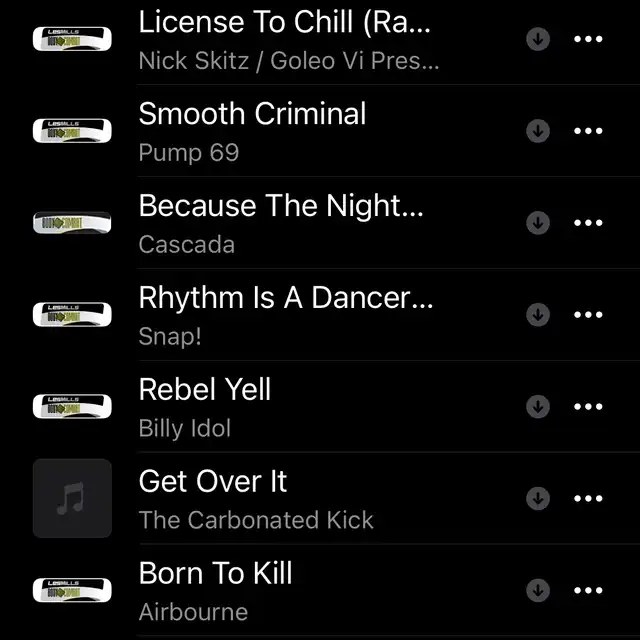
Task: Open more options for Get Over It
Action: coord(588,498)
